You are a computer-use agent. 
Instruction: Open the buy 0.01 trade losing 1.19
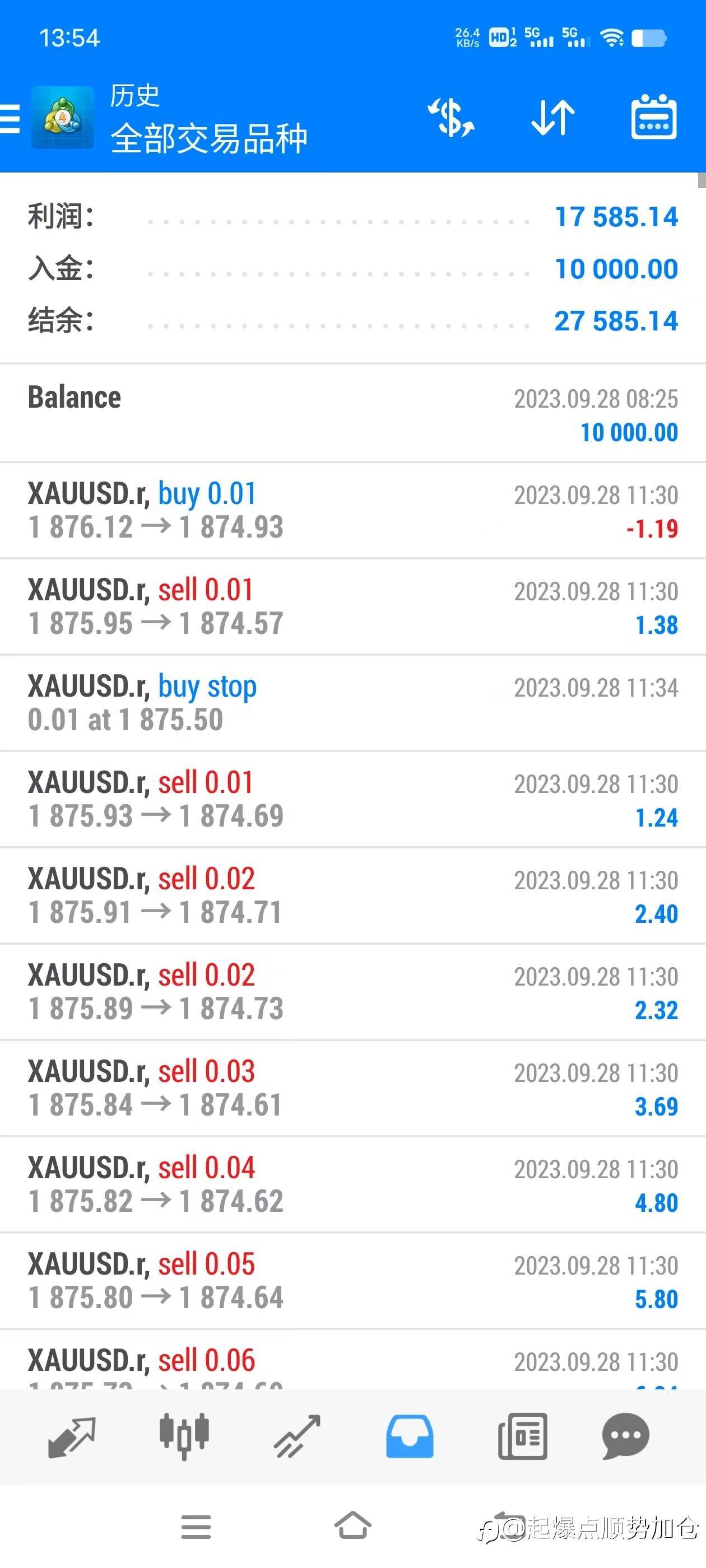(x=352, y=510)
